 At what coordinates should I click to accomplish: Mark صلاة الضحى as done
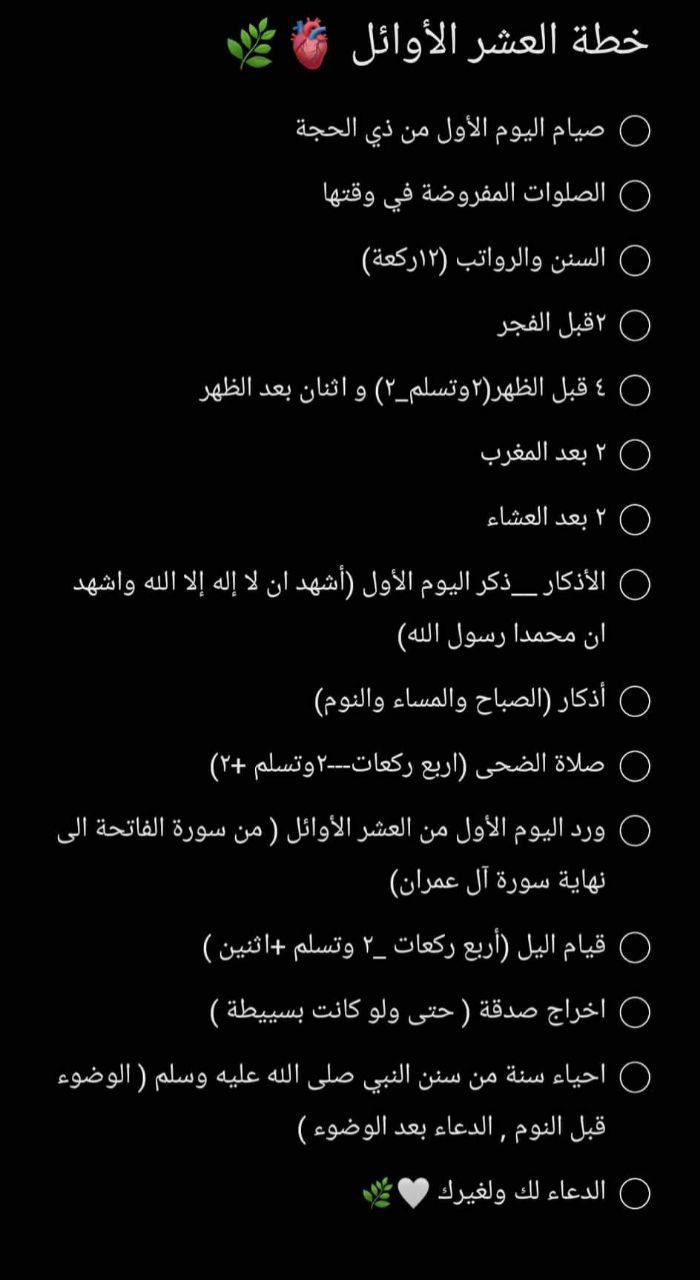[x=635, y=767]
